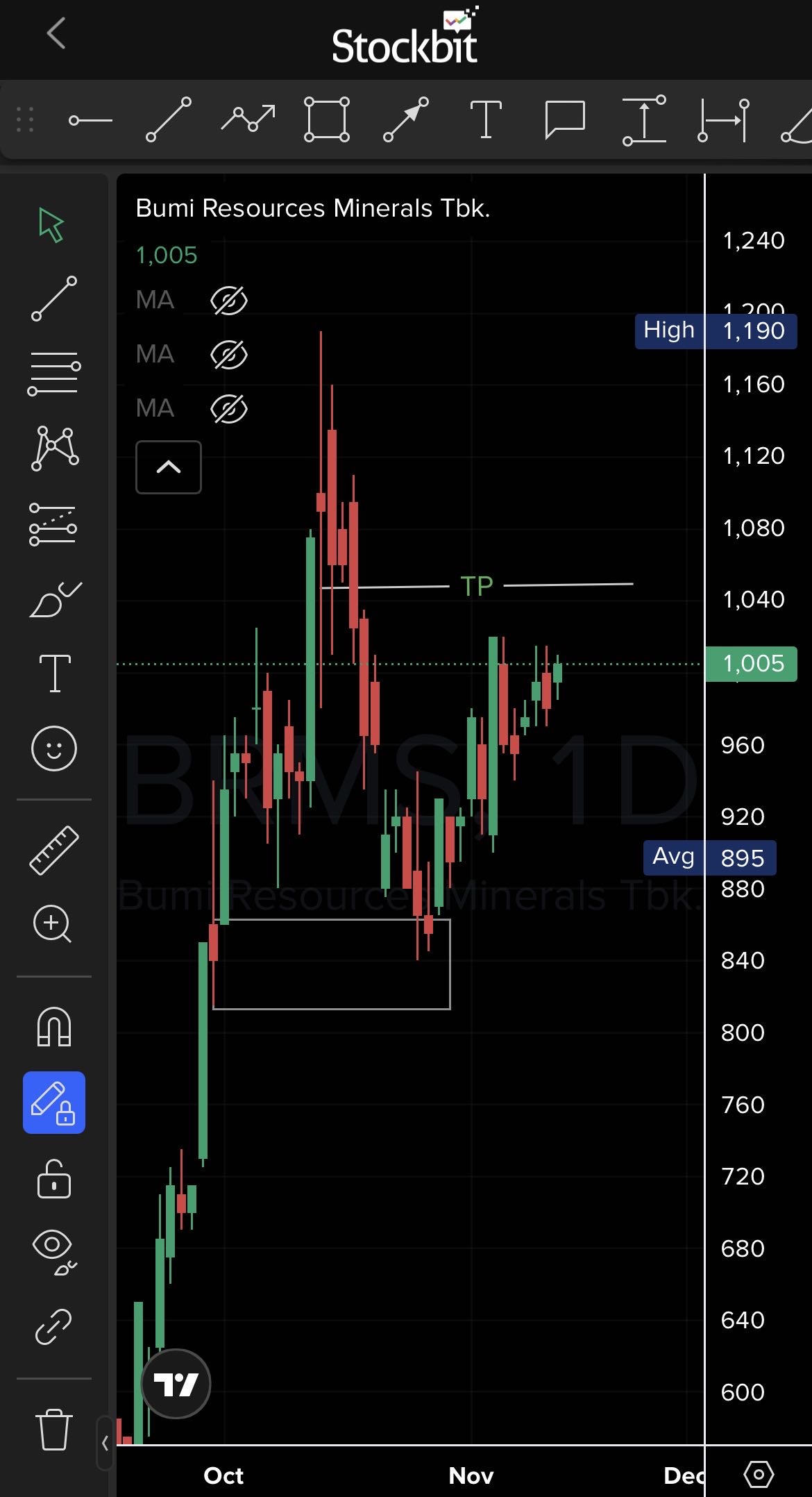Screen dimensions: 812x1497
Task: Go back from the Stockbit chart
Action: (x=56, y=33)
